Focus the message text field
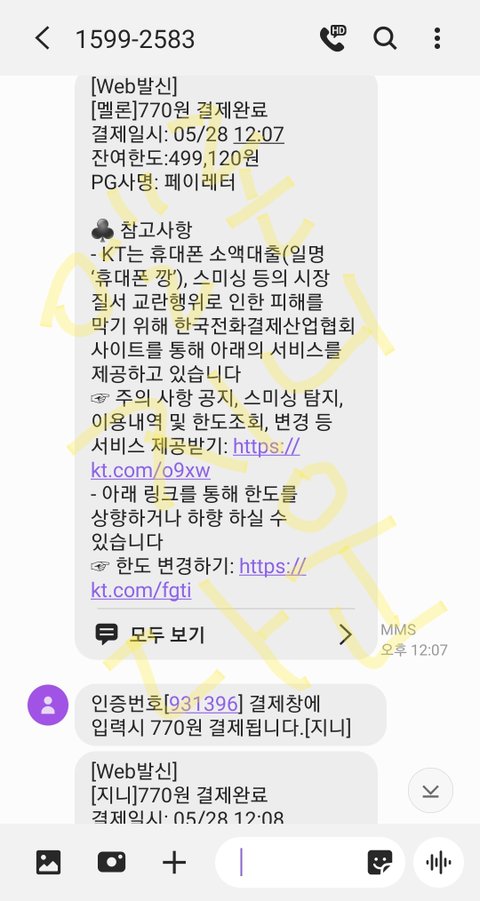This screenshot has height=901, width=480. tap(290, 863)
